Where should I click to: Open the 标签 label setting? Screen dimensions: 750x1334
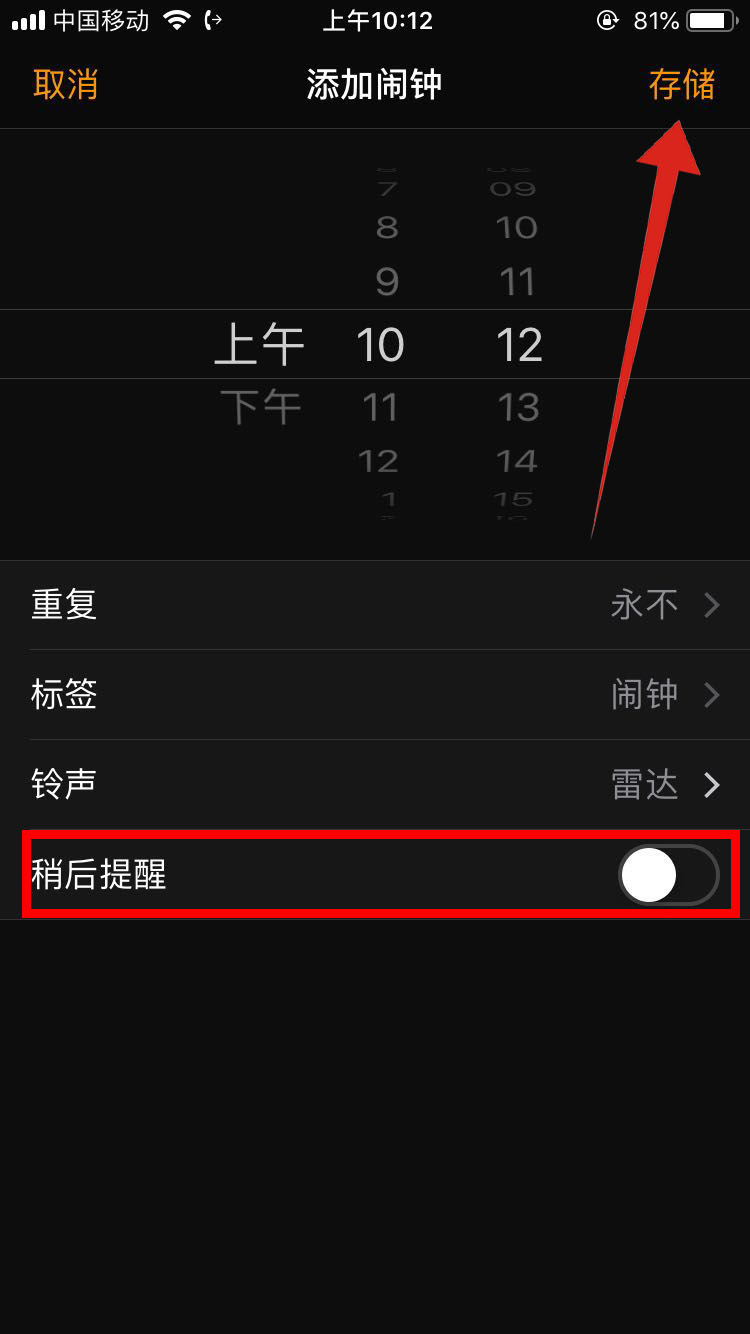[x=375, y=695]
